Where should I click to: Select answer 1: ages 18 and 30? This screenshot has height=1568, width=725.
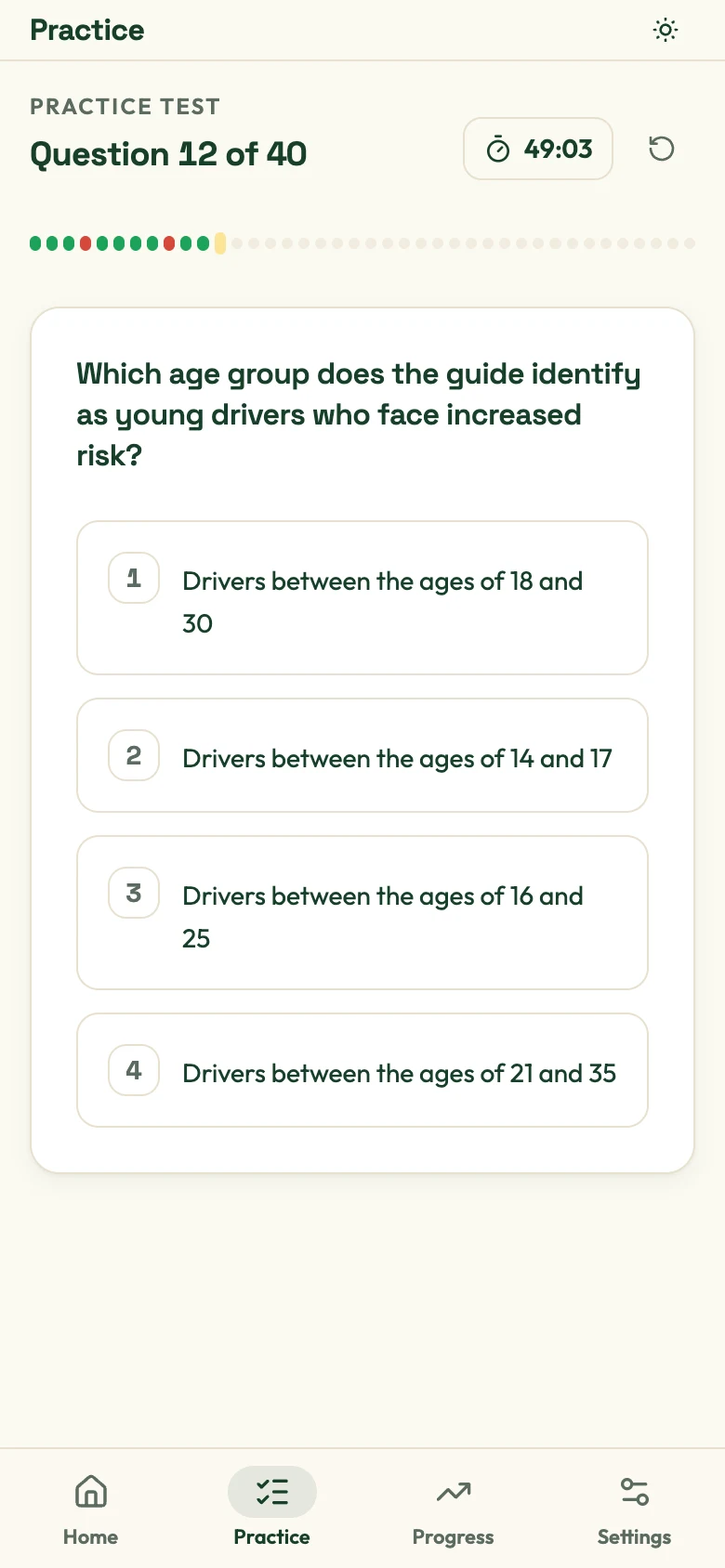tap(362, 598)
